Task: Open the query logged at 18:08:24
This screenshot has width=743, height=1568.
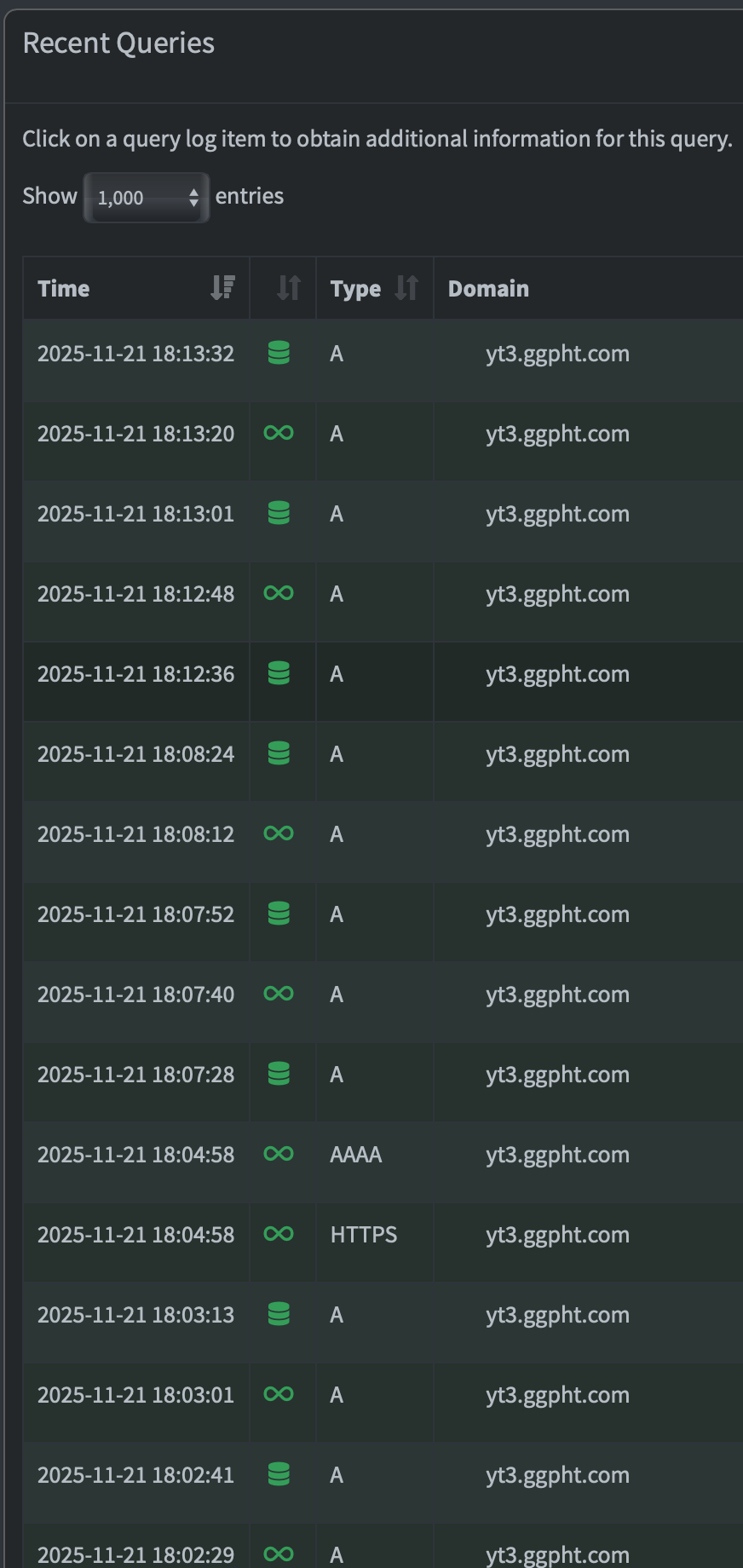Action: [136, 754]
